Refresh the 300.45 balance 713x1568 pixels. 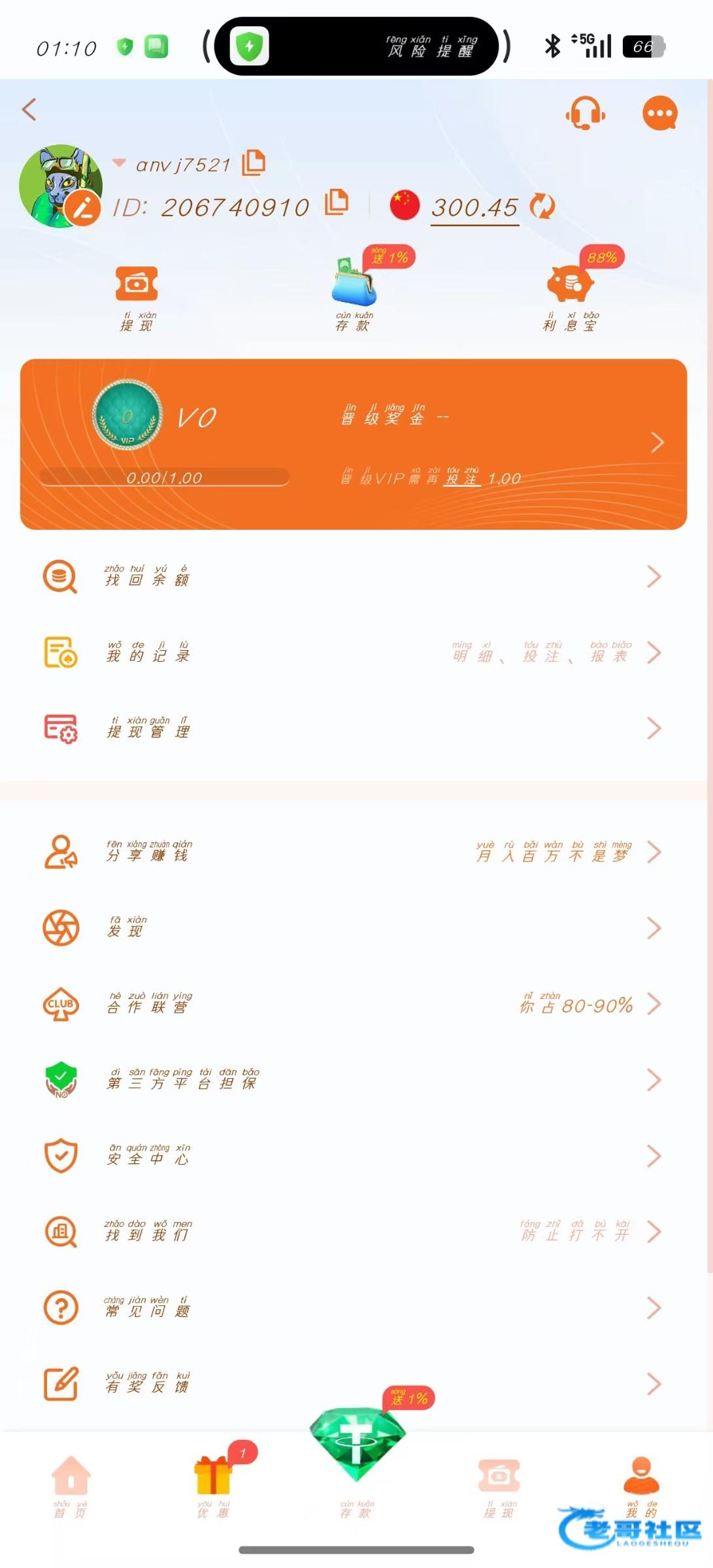point(542,206)
